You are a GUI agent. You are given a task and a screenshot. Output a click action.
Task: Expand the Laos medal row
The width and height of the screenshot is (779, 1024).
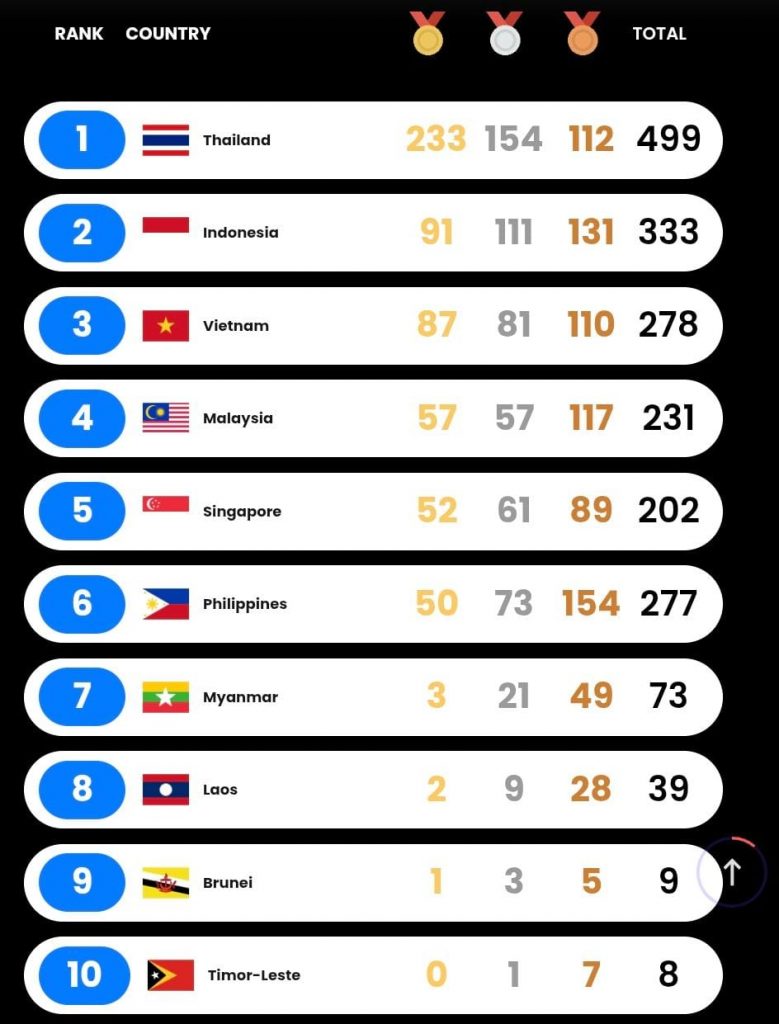(x=375, y=789)
